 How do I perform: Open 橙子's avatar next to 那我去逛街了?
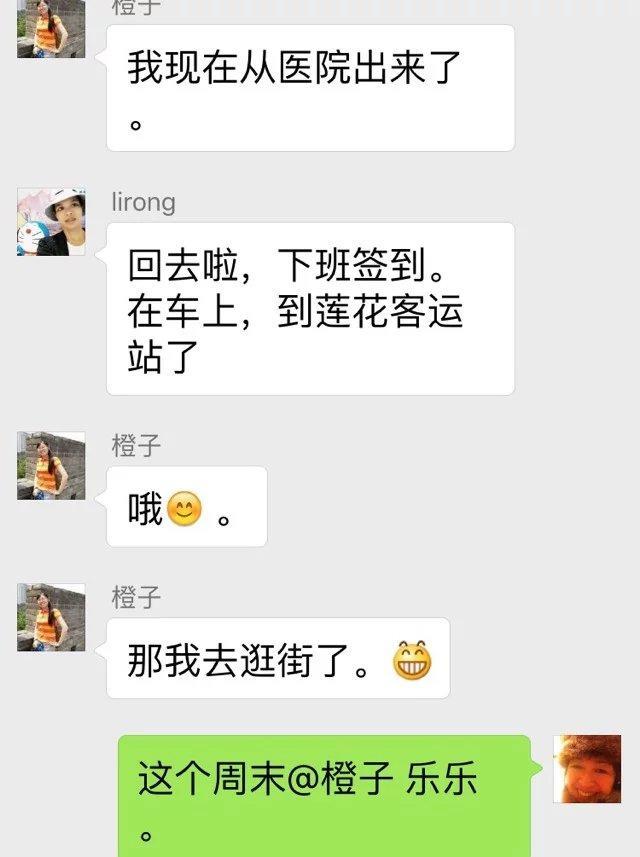tap(51, 618)
